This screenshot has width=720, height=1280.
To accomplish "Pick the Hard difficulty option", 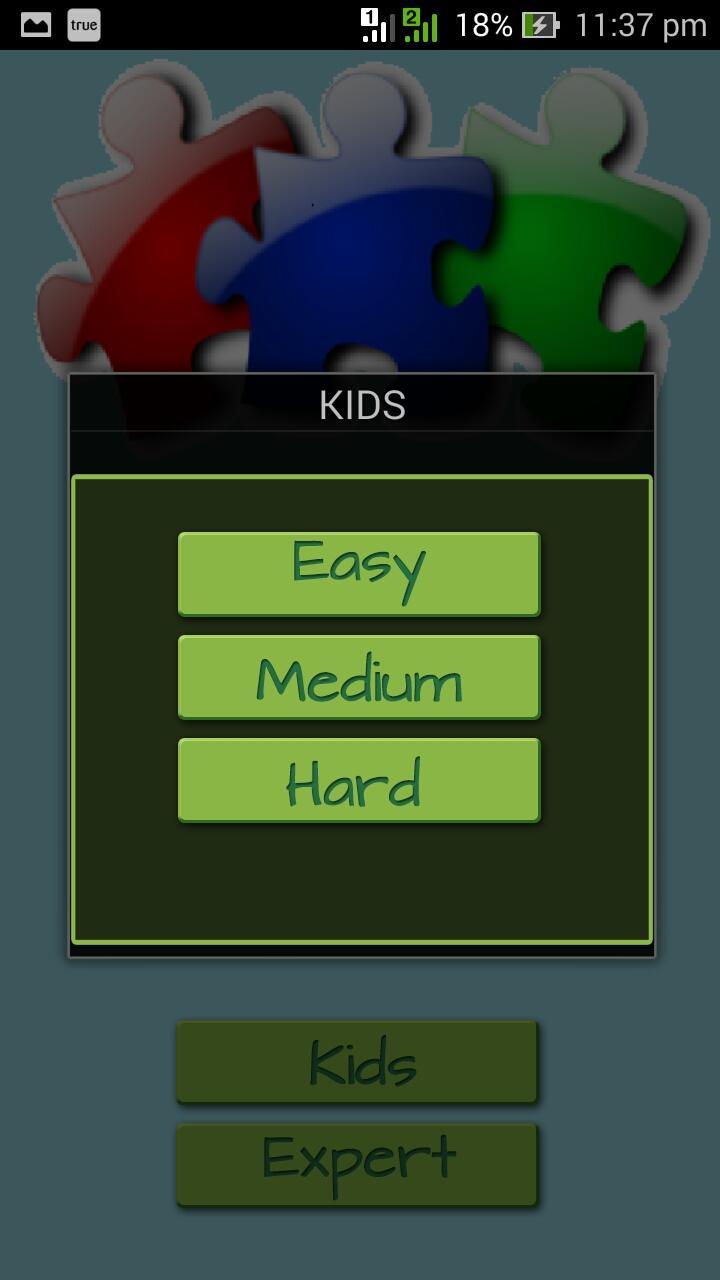I will [x=359, y=780].
